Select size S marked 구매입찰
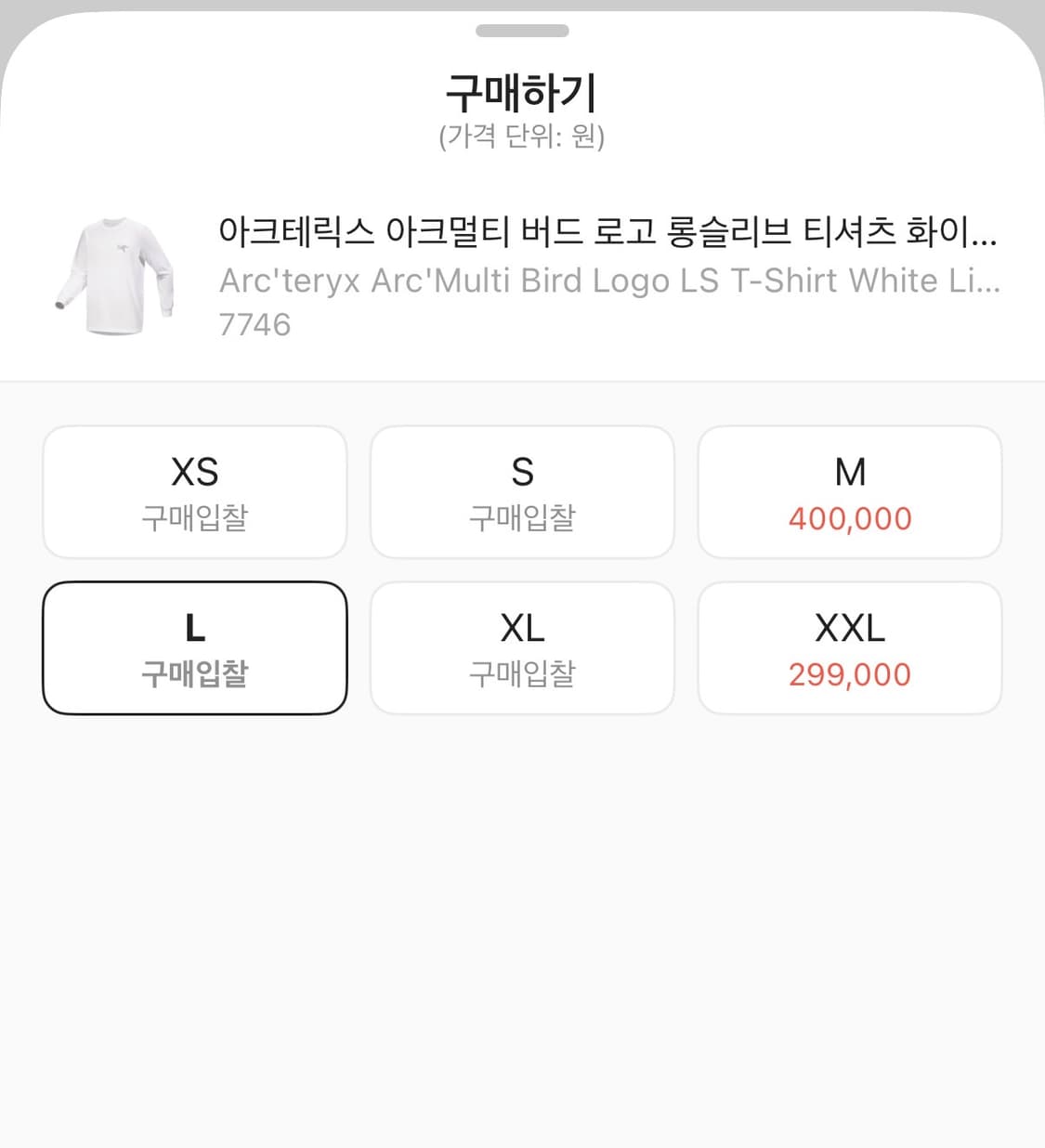This screenshot has width=1045, height=1148. [522, 491]
